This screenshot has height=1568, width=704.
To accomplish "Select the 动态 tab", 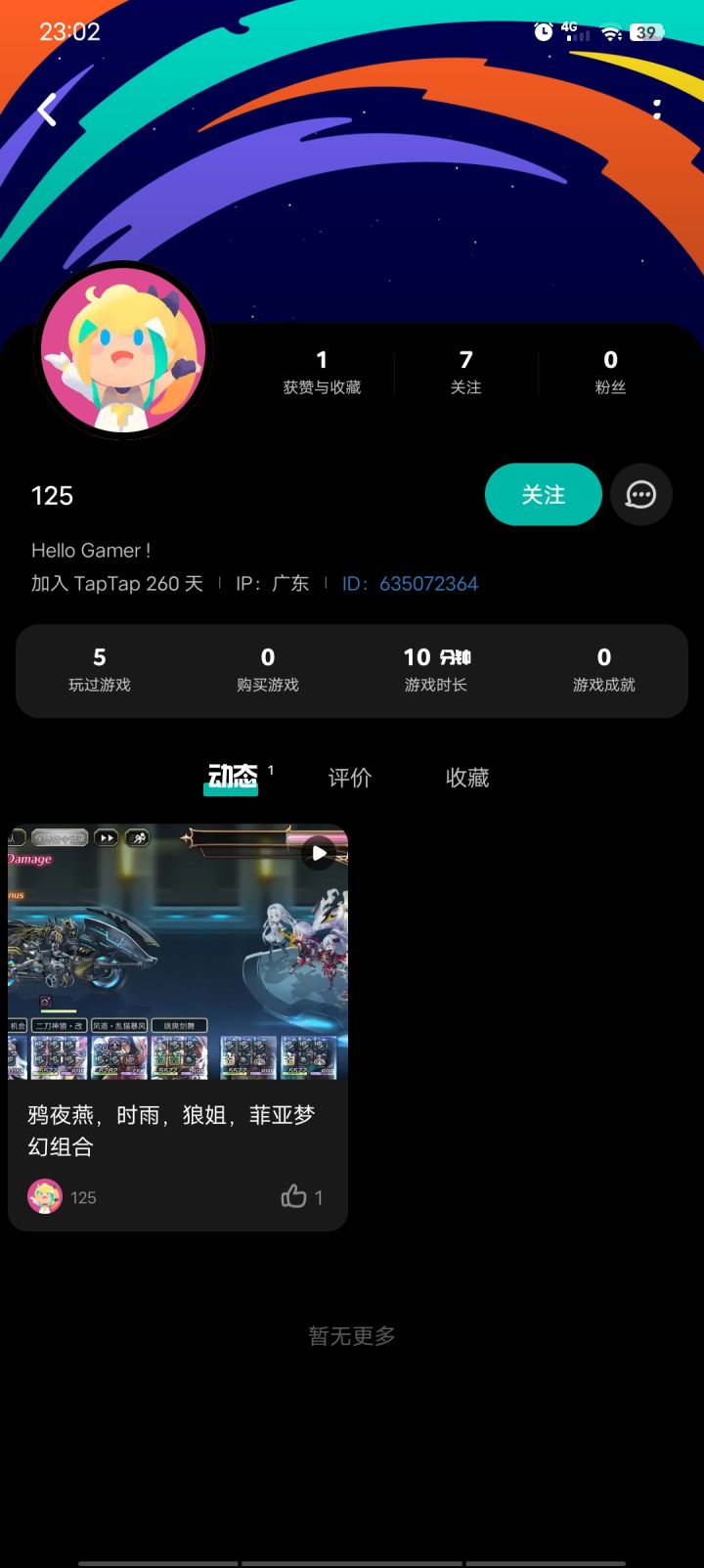I will [x=231, y=778].
